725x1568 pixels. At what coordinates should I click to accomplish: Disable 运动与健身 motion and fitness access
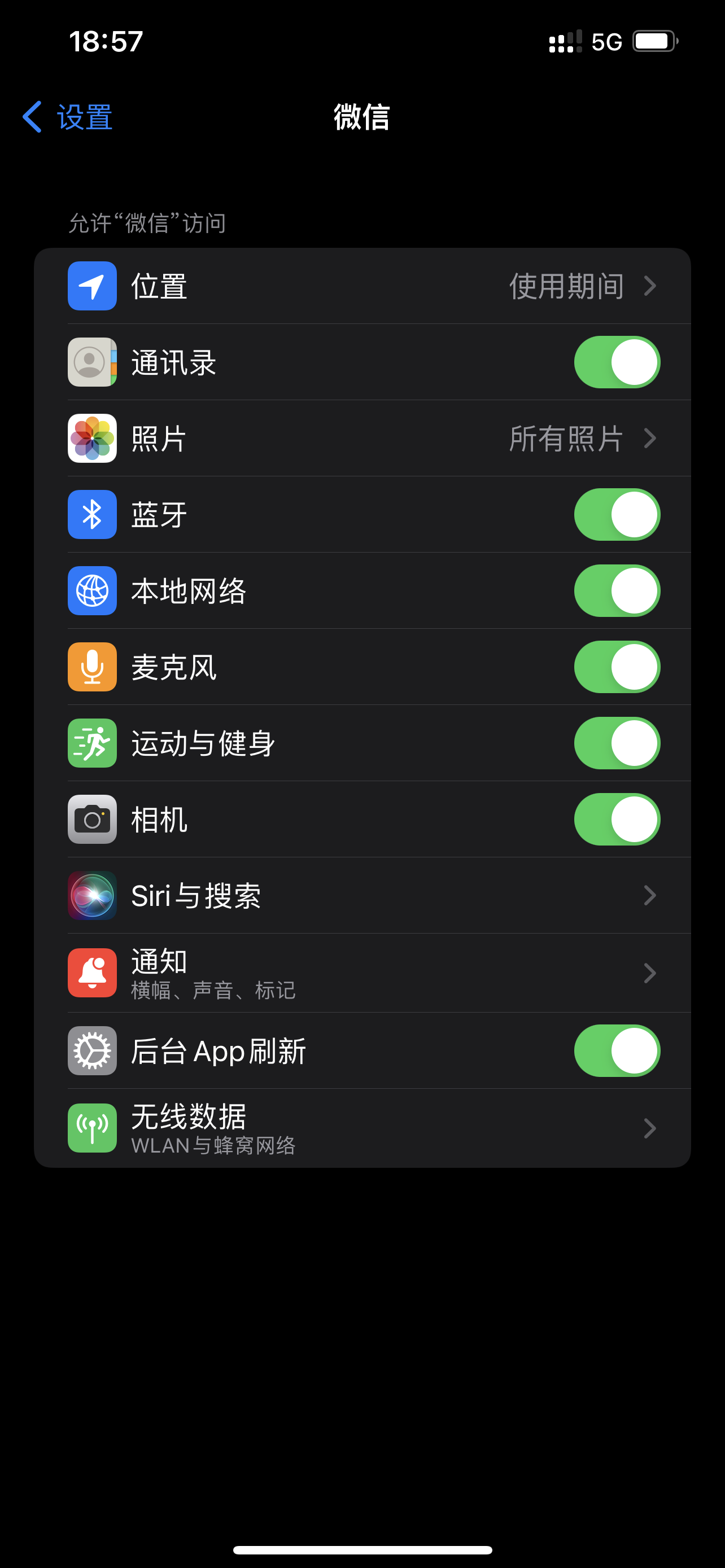click(616, 743)
